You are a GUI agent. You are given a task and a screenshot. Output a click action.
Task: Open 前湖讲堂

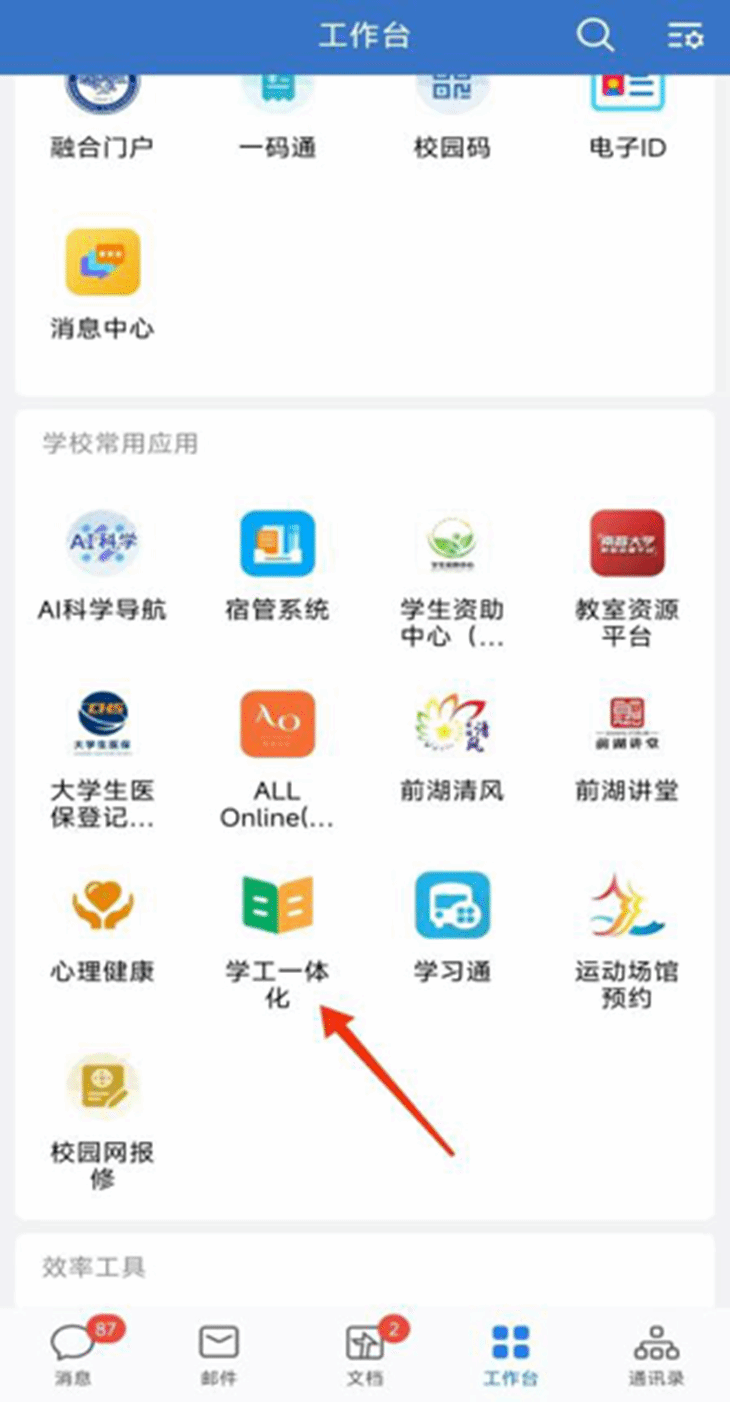[x=627, y=724]
